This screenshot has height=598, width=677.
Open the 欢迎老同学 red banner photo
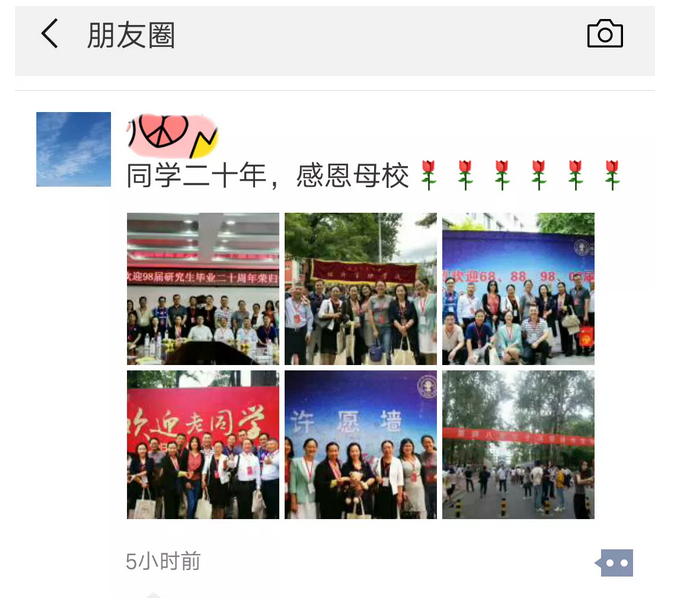tap(203, 444)
